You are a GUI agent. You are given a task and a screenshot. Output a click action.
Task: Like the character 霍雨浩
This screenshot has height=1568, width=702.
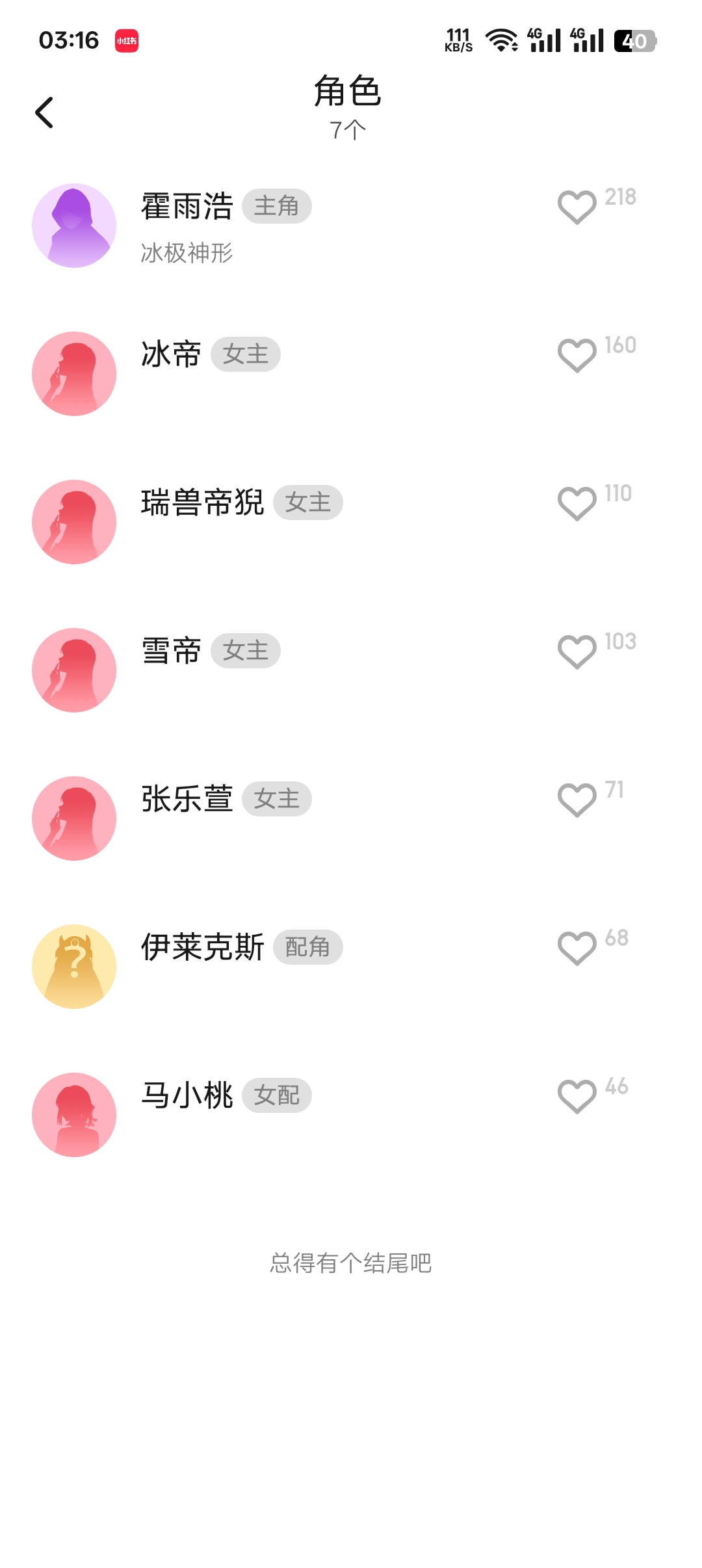(x=577, y=207)
